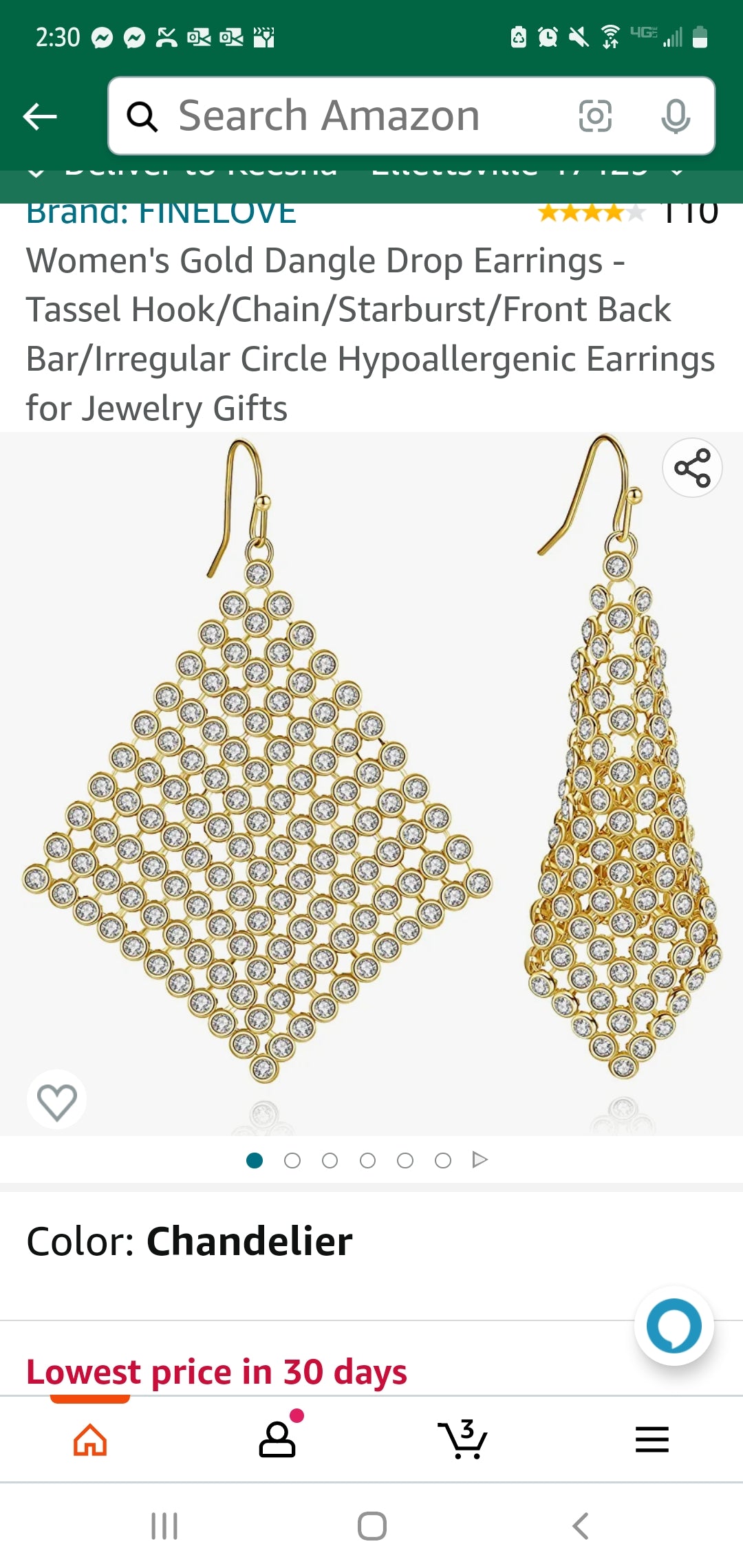Tap the microphone for voice search

[x=676, y=115]
